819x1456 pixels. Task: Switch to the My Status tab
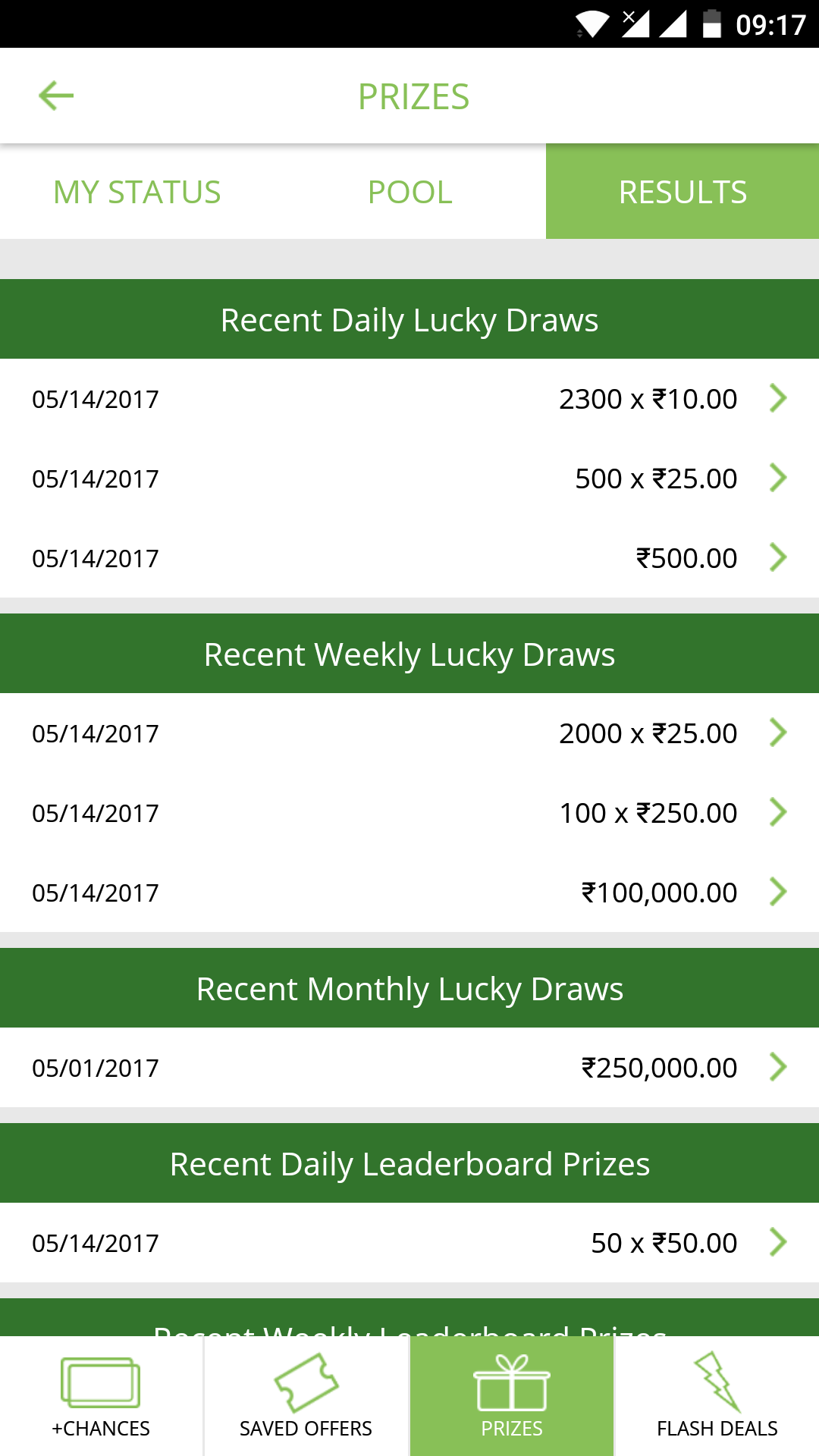pos(136,192)
